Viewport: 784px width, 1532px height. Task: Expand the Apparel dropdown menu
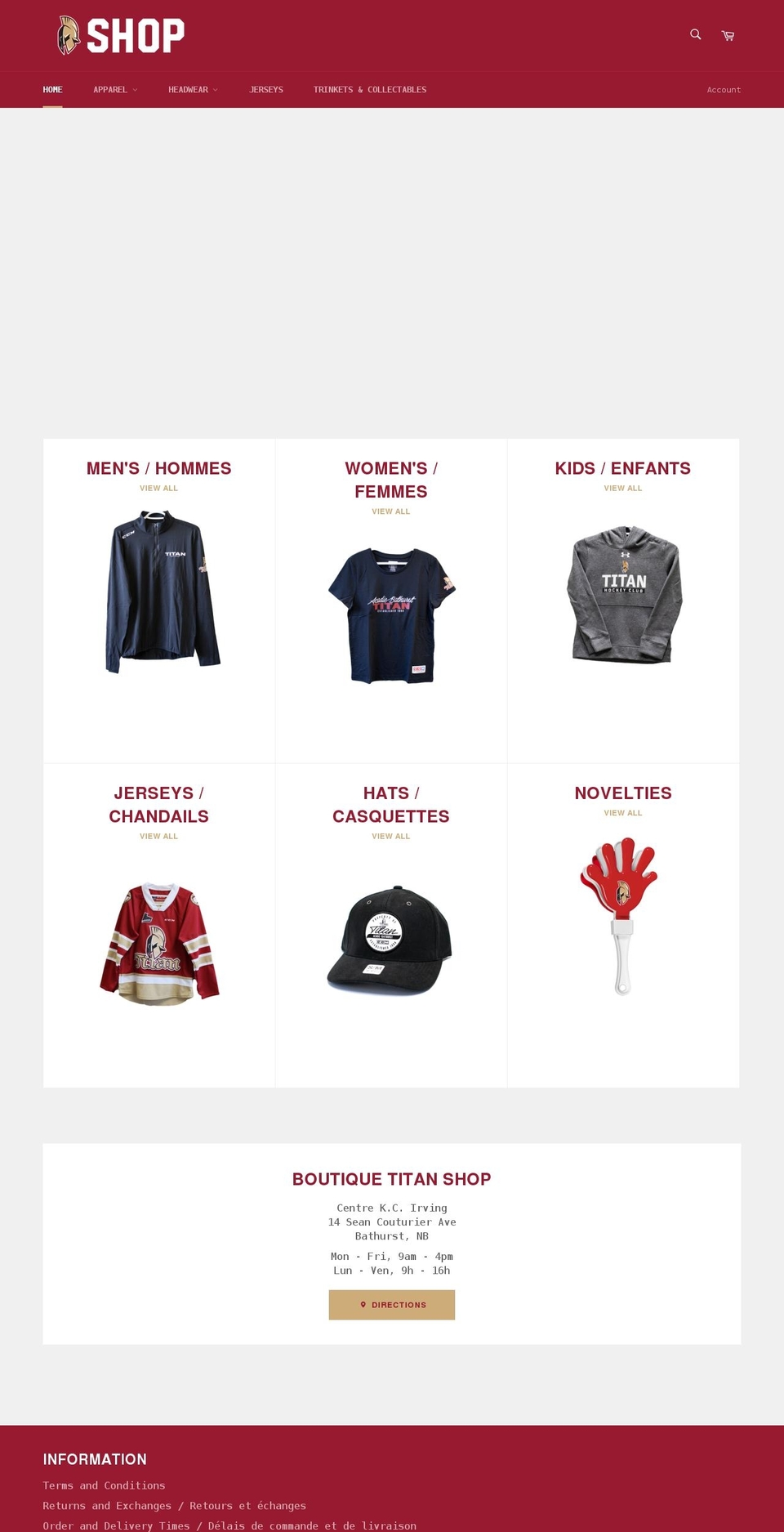pos(115,90)
